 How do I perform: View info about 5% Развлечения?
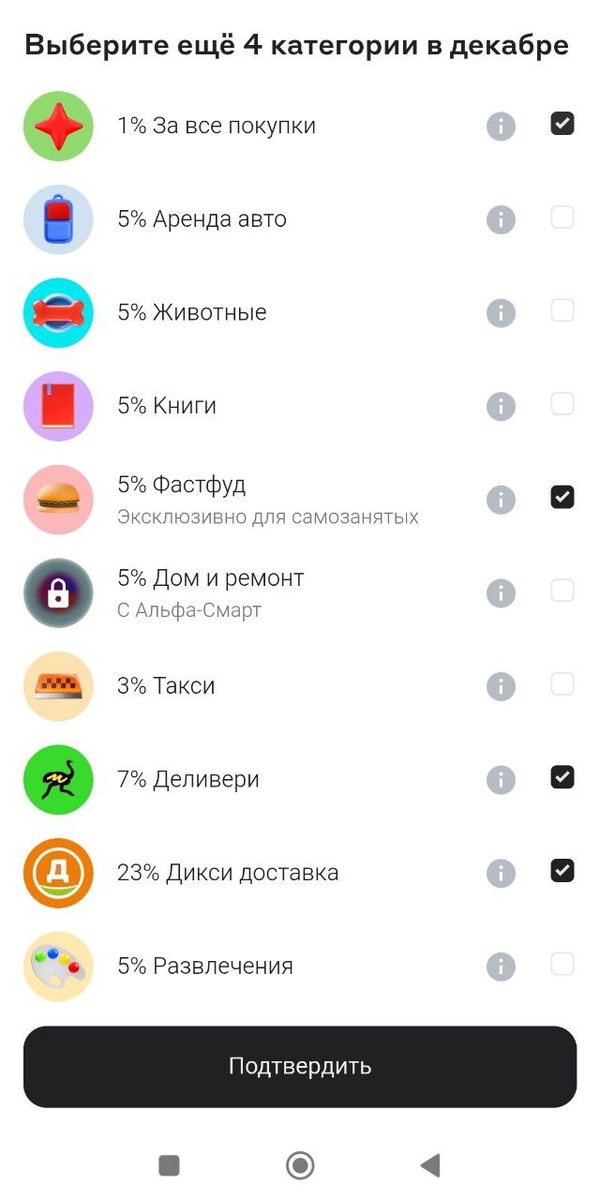(501, 967)
